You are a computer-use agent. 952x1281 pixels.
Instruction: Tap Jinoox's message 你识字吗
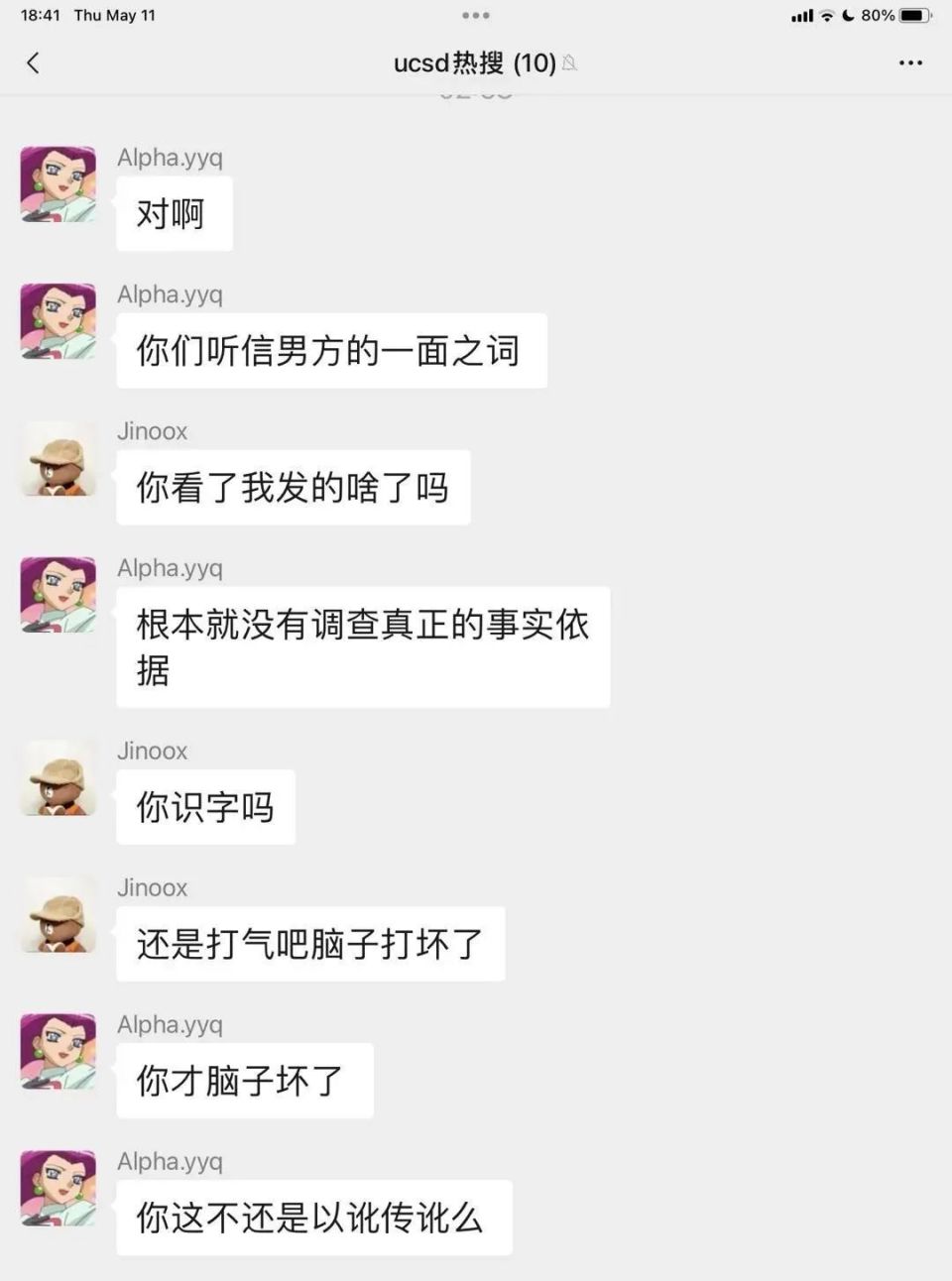coord(204,807)
